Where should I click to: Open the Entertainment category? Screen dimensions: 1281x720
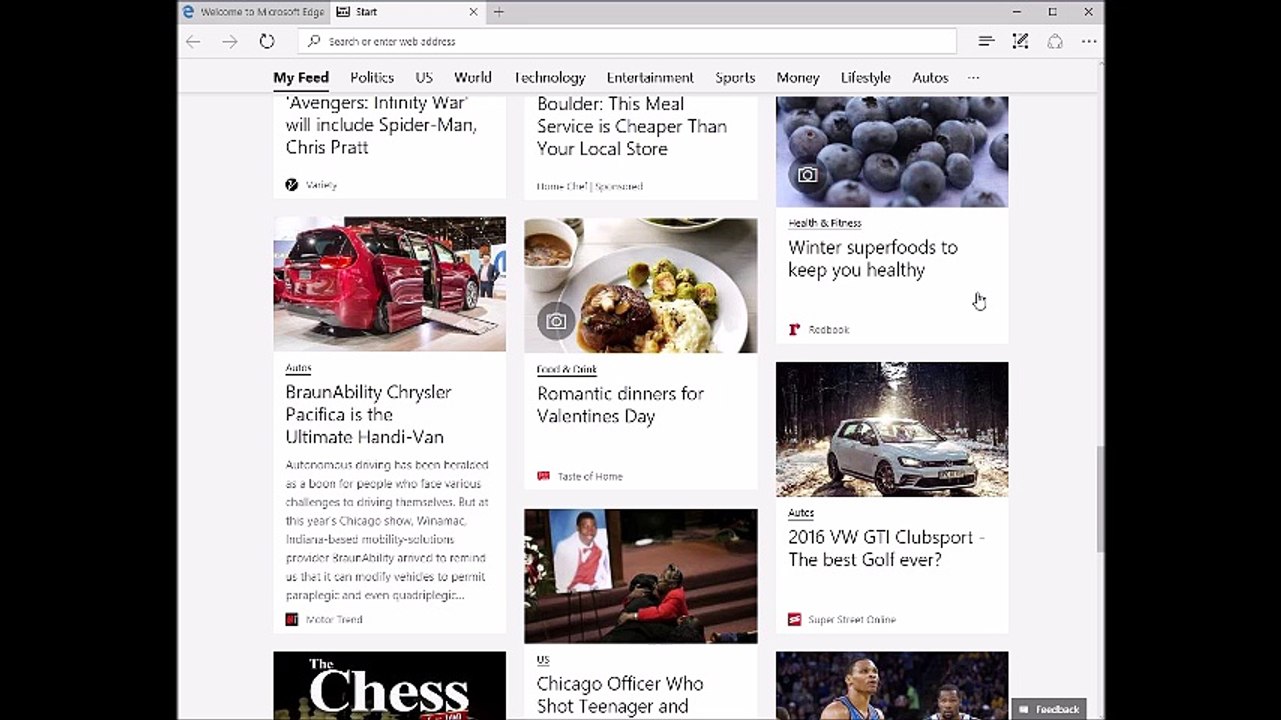[650, 78]
